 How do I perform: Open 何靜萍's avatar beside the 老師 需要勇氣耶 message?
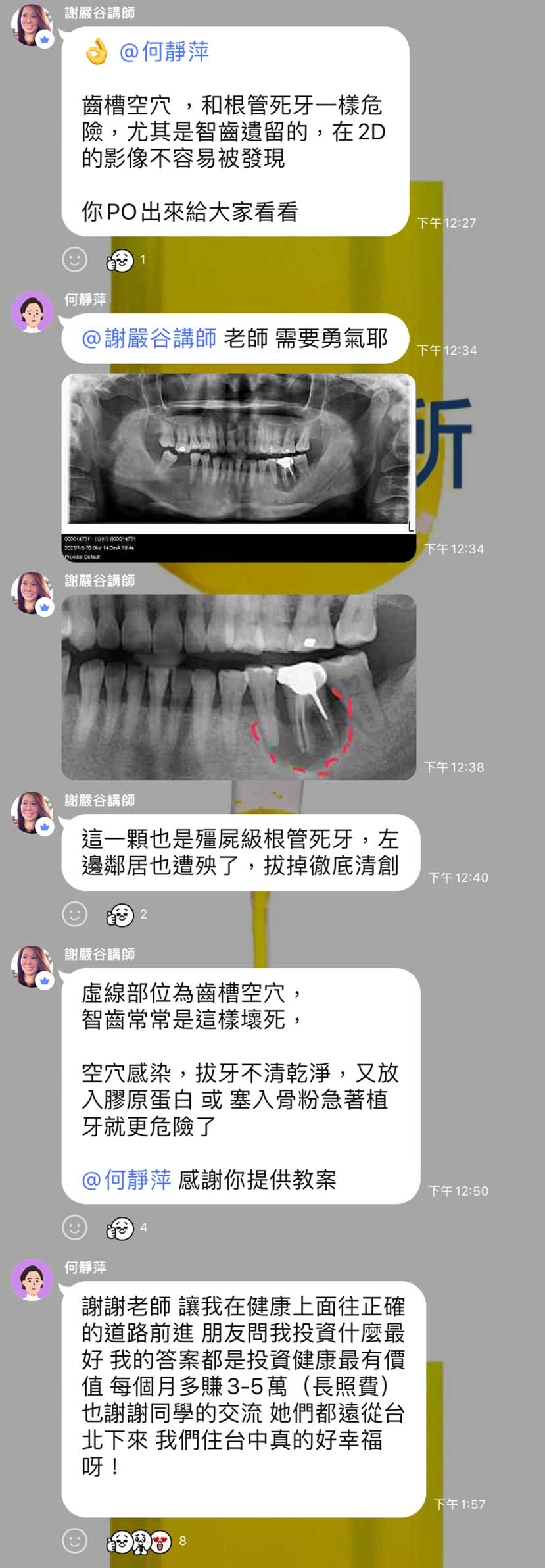pyautogui.click(x=32, y=312)
